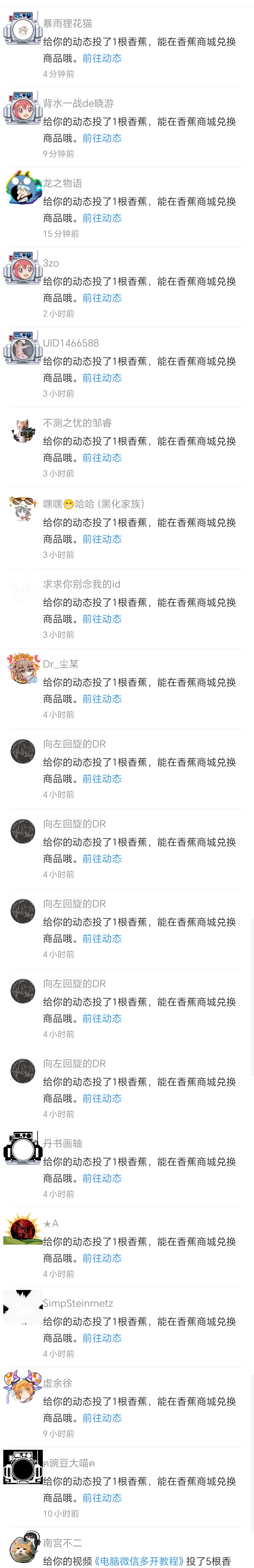The height and width of the screenshot is (1568, 254).
Task: Tap 前往动态 in 丹书画轴's notification
Action: click(x=102, y=1178)
